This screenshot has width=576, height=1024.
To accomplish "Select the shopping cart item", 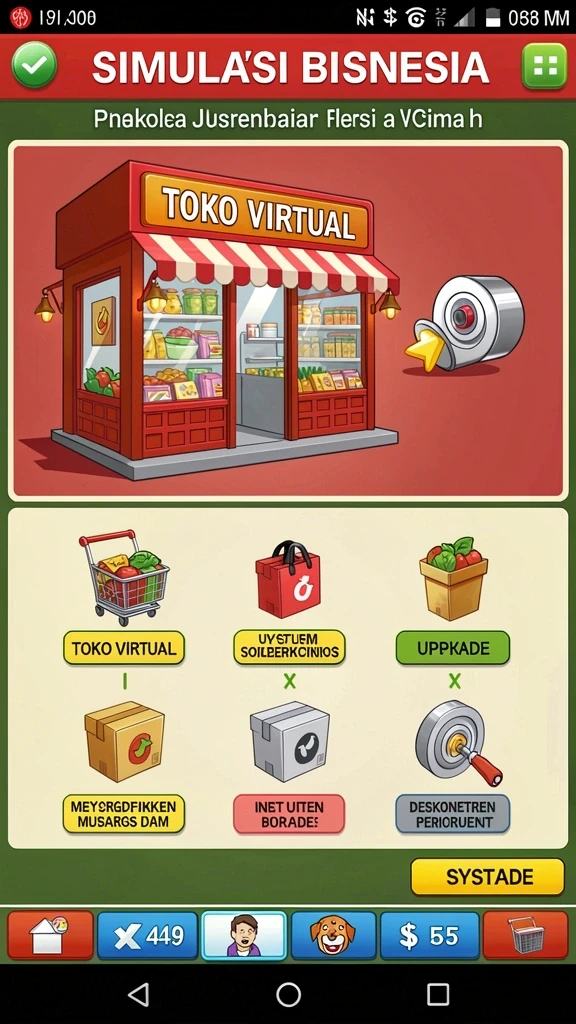I will [x=123, y=577].
